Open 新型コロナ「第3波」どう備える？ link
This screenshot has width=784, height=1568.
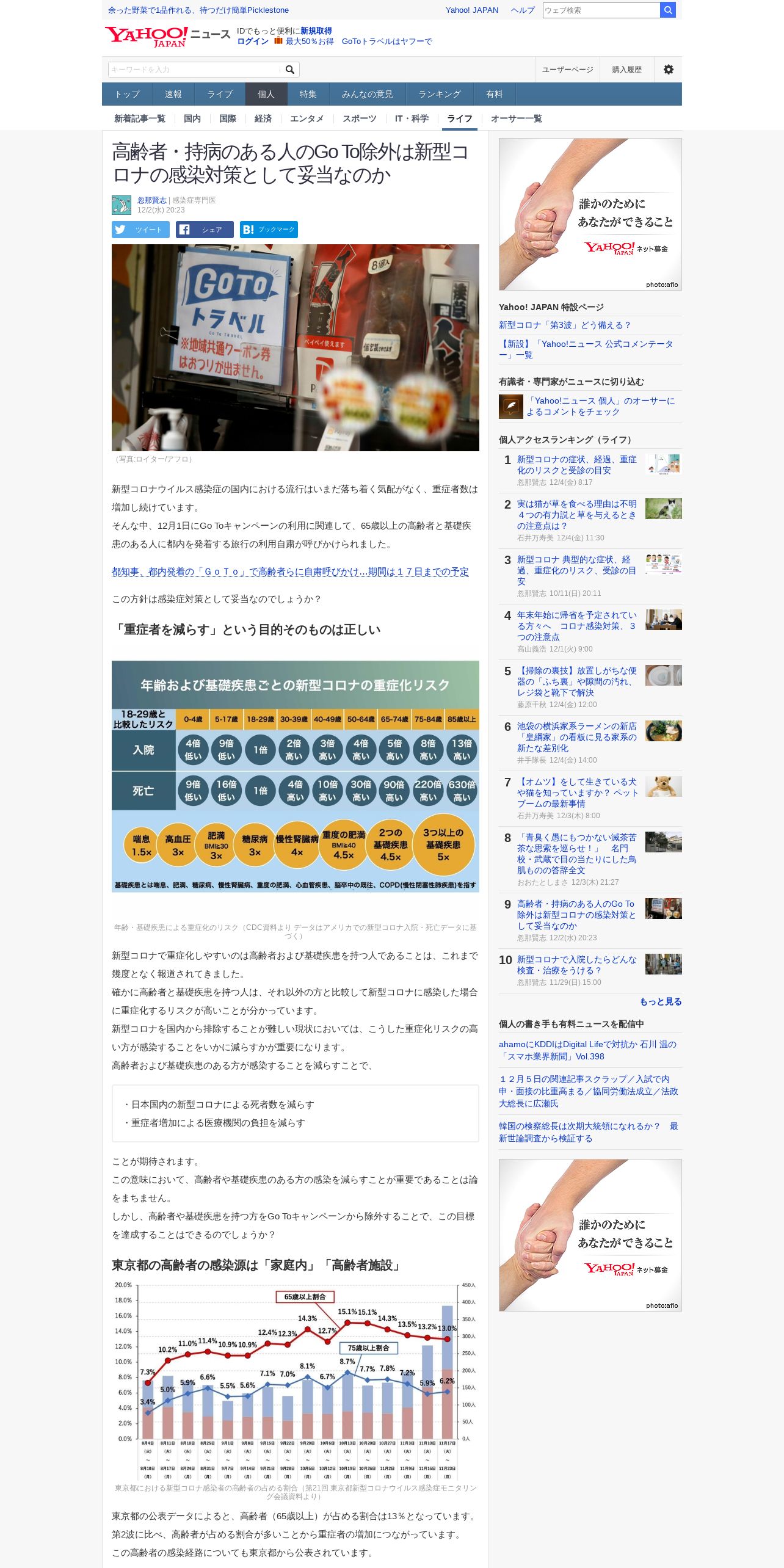coord(565,325)
